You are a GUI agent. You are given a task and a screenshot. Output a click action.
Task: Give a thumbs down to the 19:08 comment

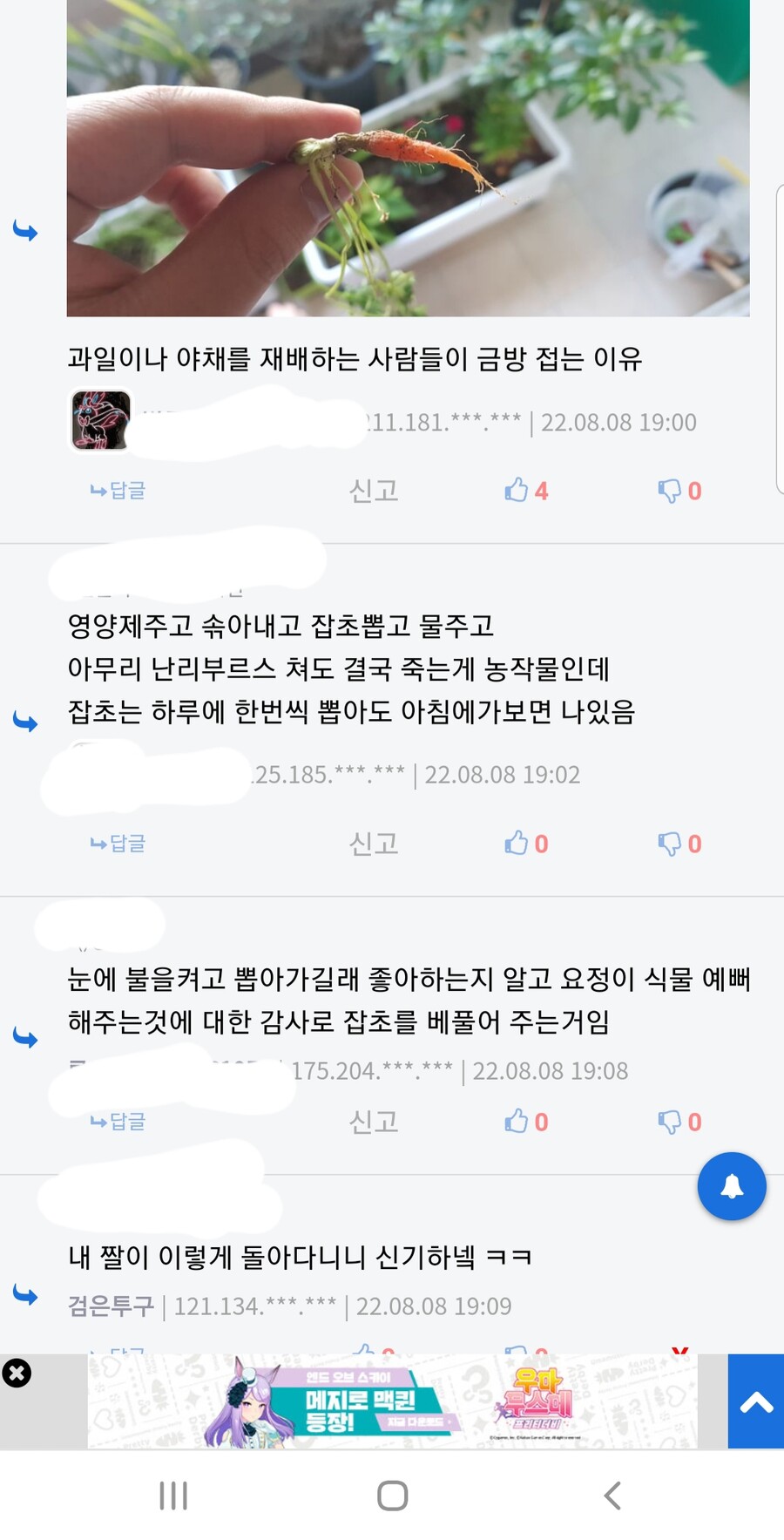(679, 1122)
